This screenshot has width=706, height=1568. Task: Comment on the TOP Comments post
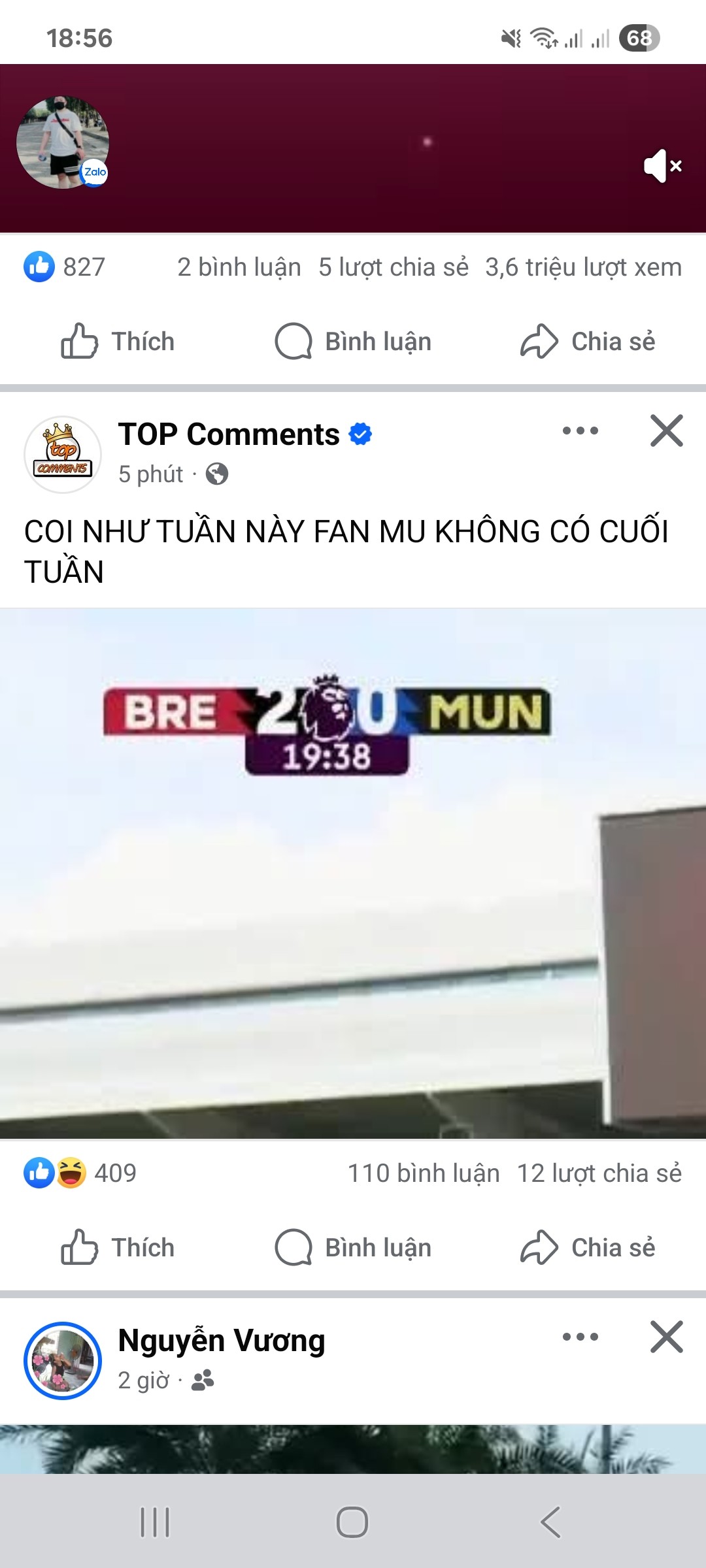[x=353, y=1248]
